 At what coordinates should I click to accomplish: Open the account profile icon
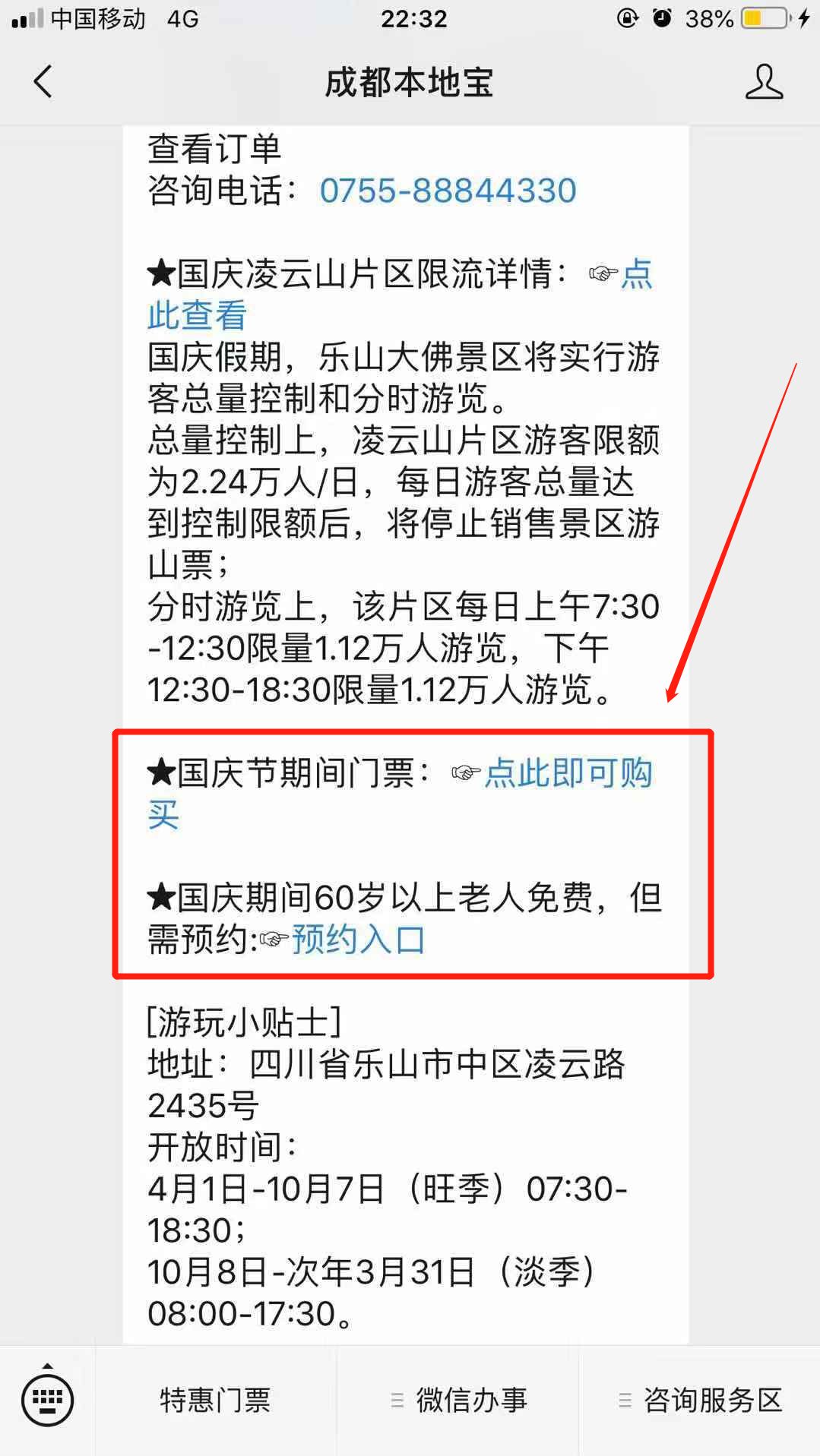pyautogui.click(x=764, y=81)
